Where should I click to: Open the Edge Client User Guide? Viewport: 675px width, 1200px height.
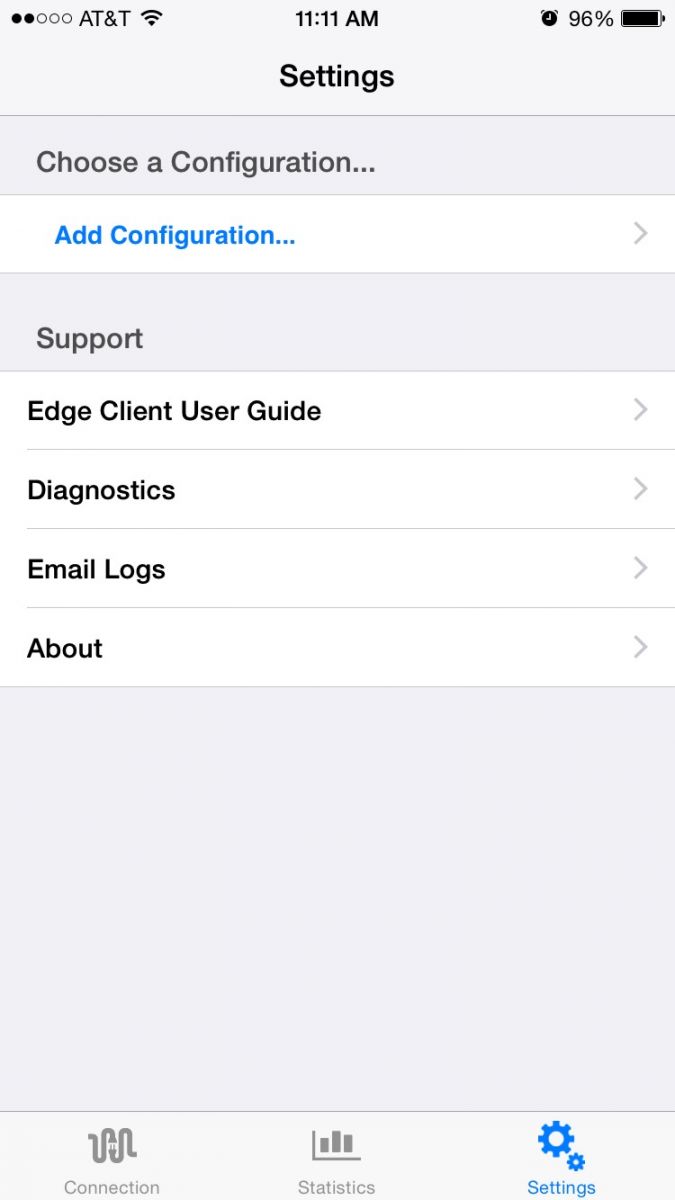337,411
